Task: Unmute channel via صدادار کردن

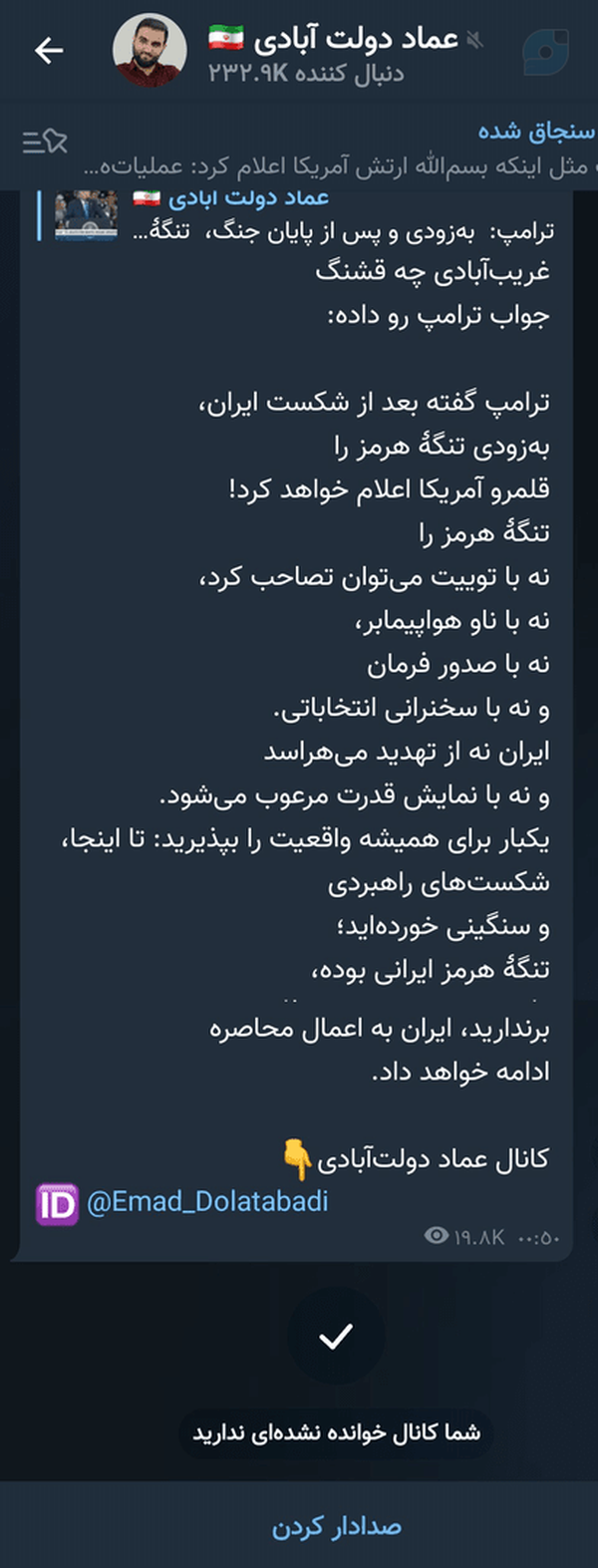Action: [x=336, y=1526]
